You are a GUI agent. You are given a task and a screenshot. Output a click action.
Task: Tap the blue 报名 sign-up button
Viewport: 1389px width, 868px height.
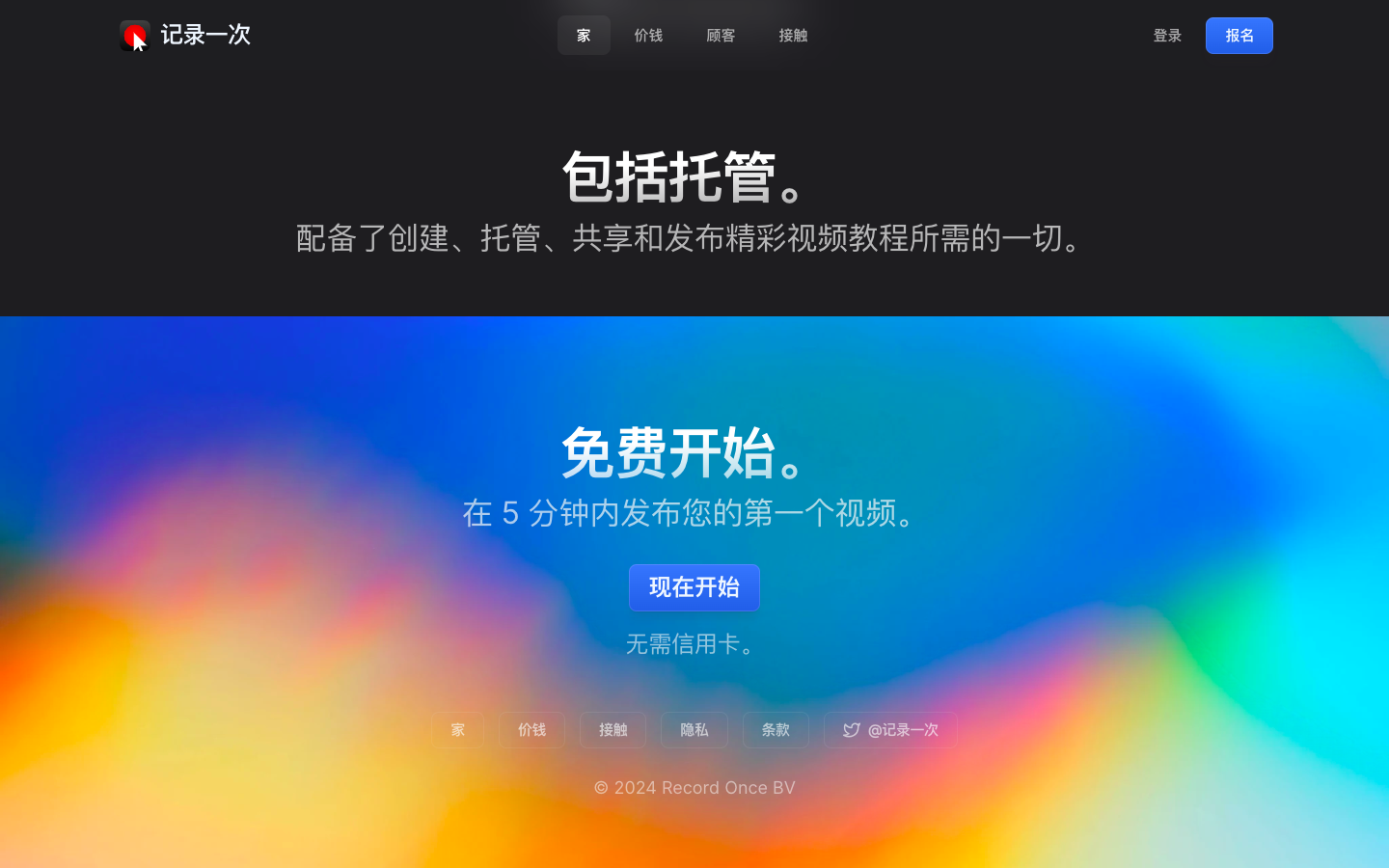point(1239,36)
